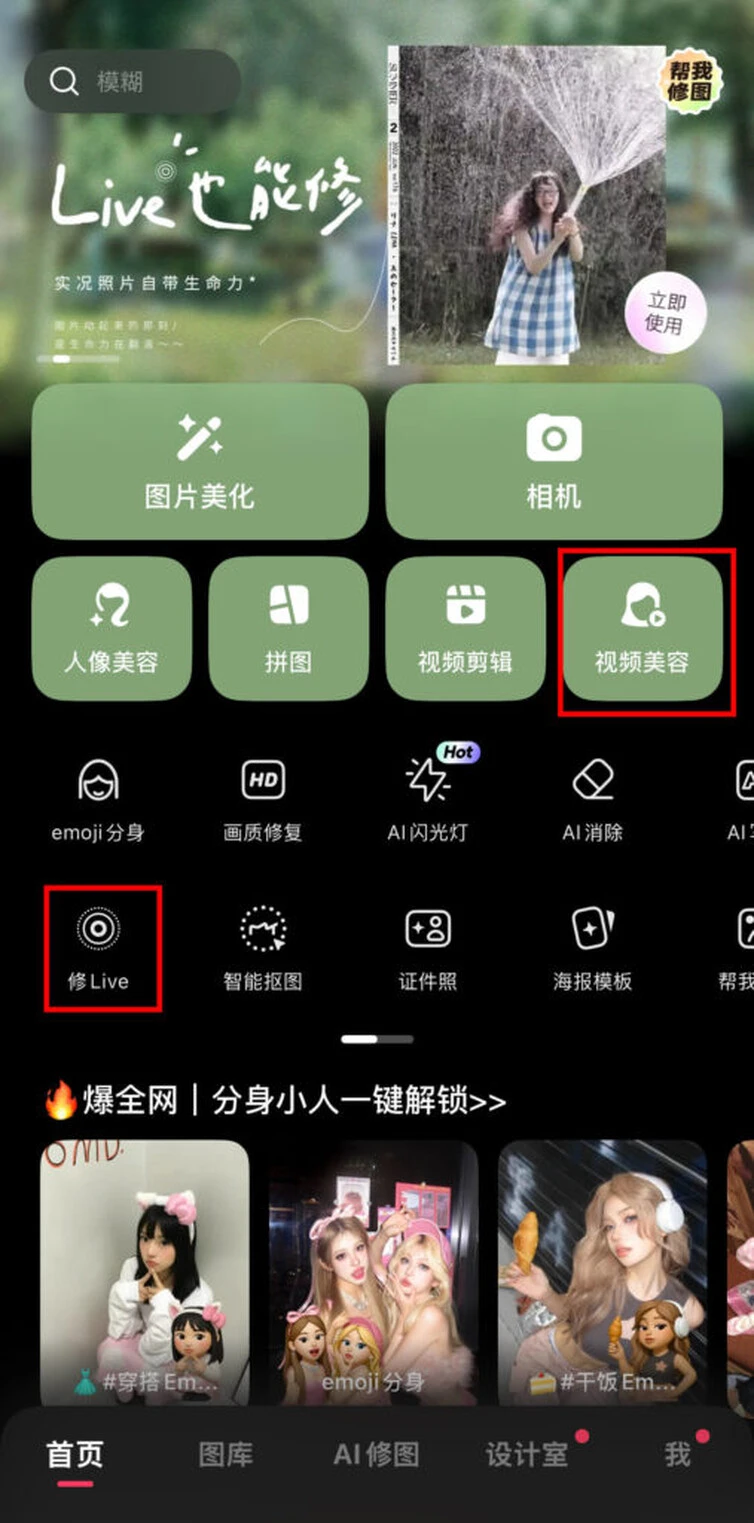Open 智能抠图 smart cutout

pyautogui.click(x=263, y=948)
